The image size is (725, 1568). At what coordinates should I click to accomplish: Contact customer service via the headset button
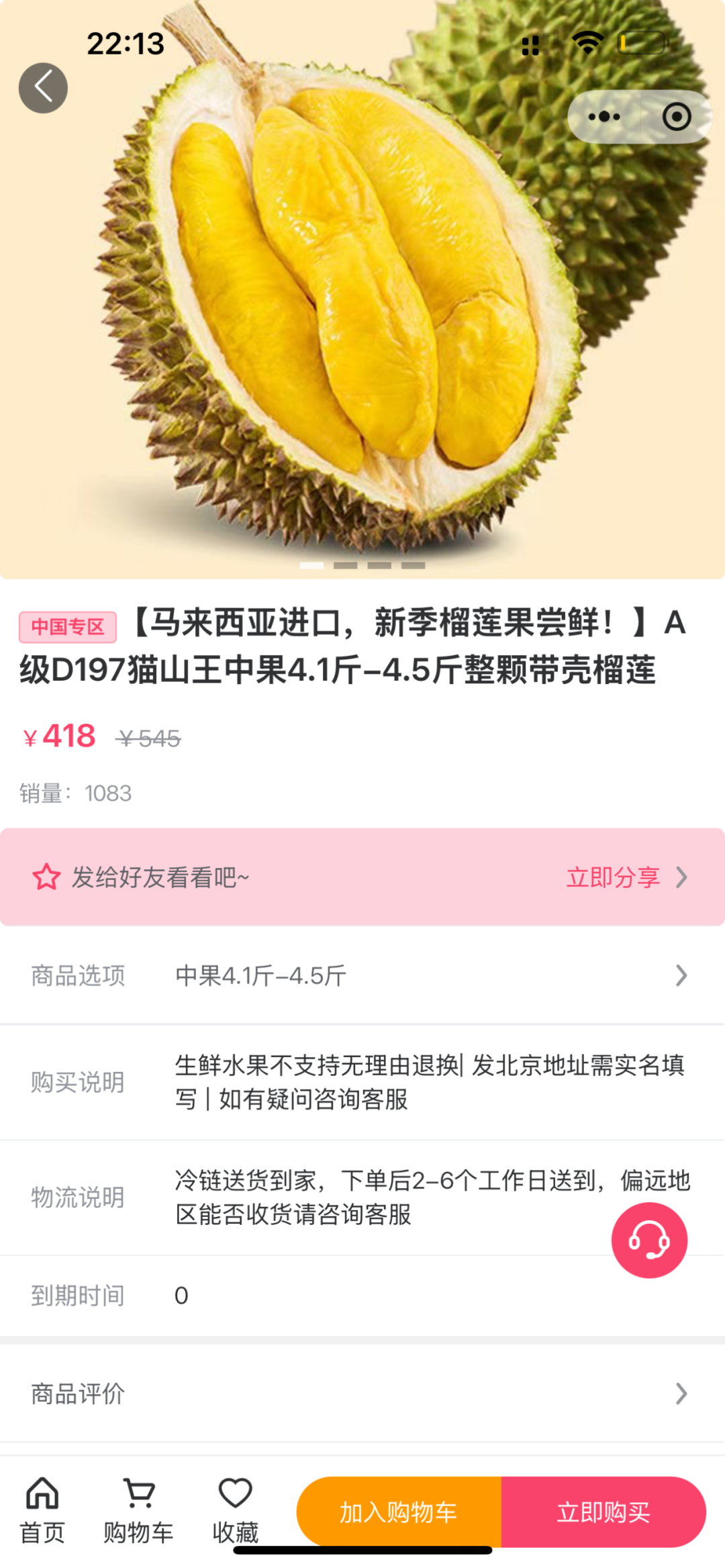tap(649, 1240)
